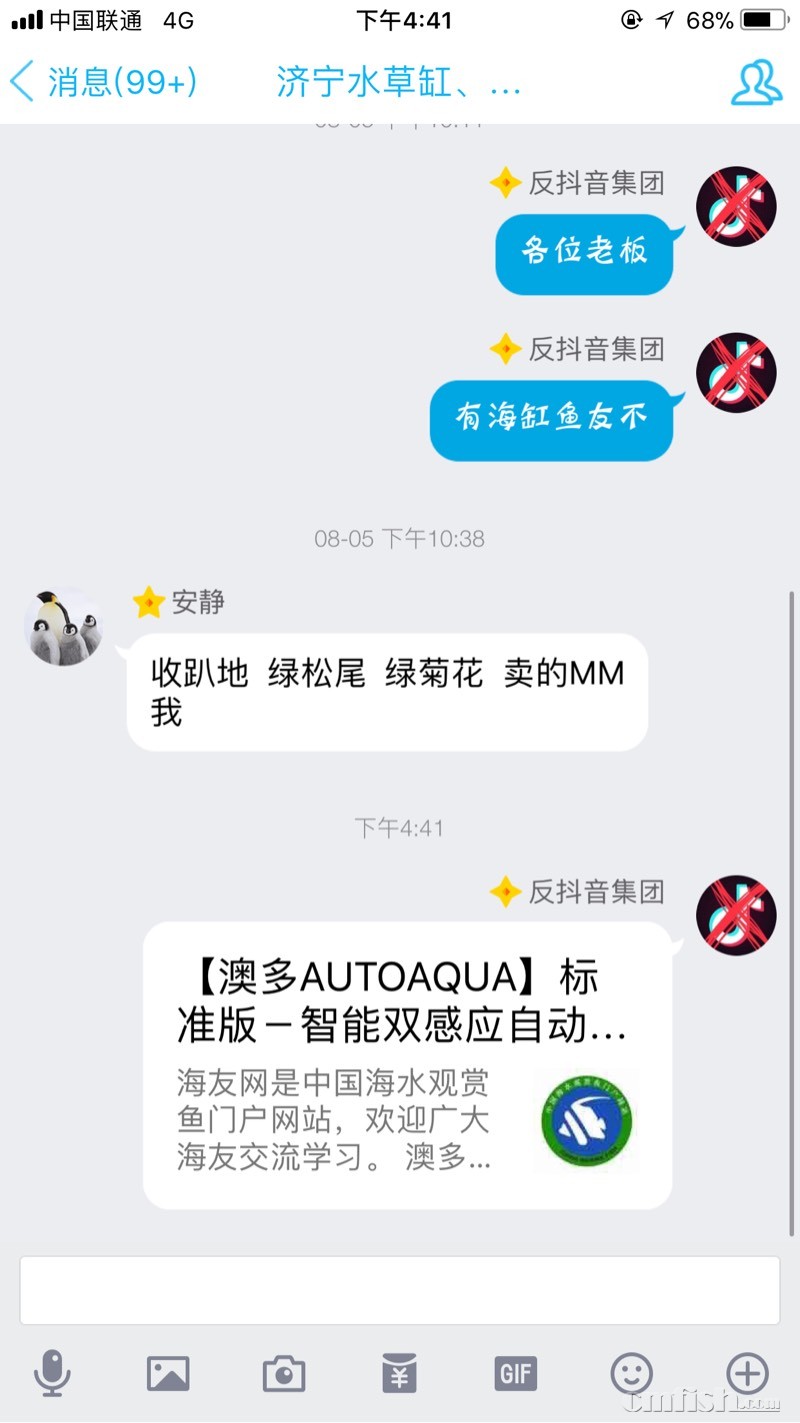Open the photo gallery picker

(x=168, y=1373)
